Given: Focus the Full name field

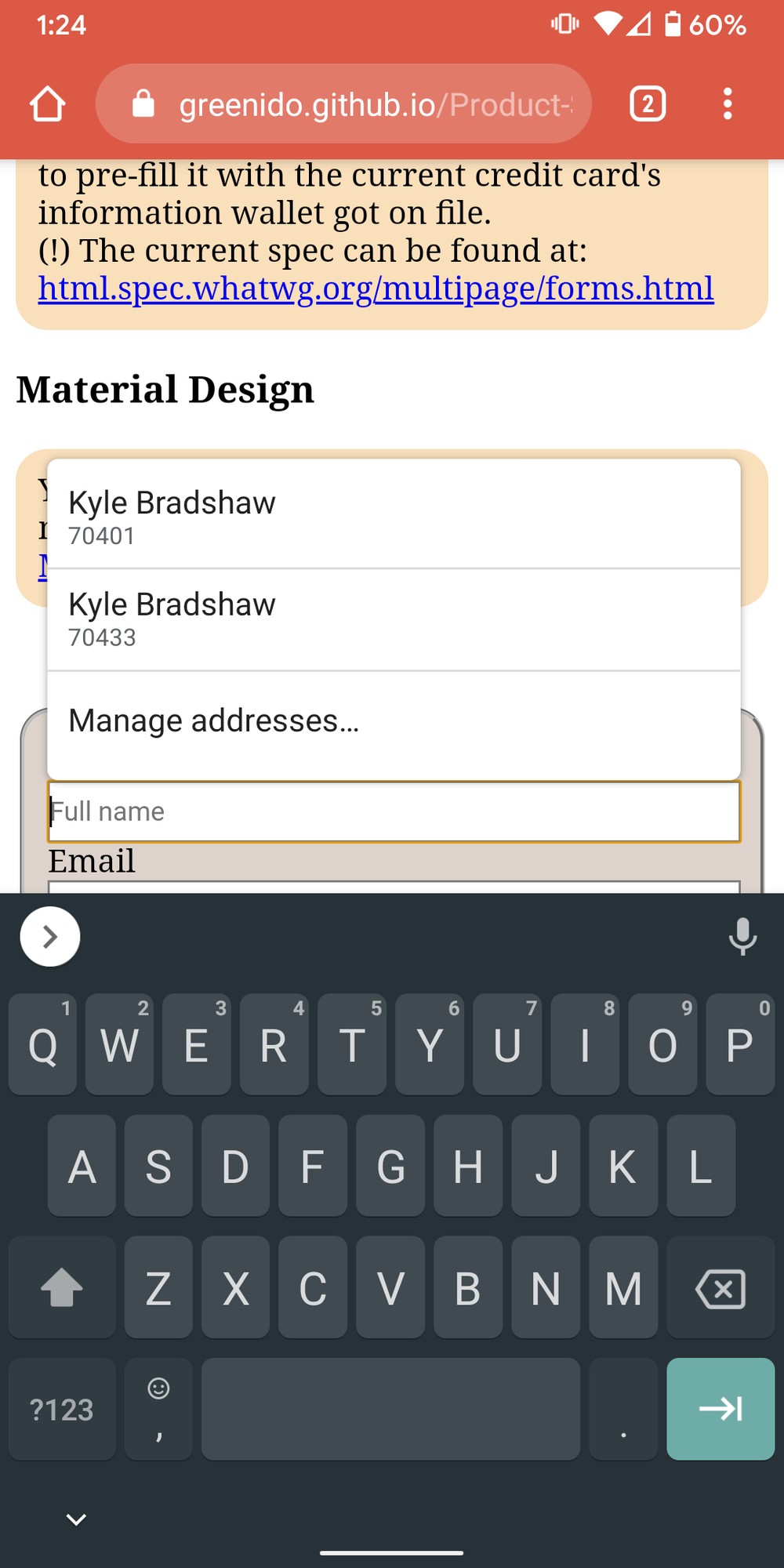Looking at the screenshot, I should pos(392,811).
